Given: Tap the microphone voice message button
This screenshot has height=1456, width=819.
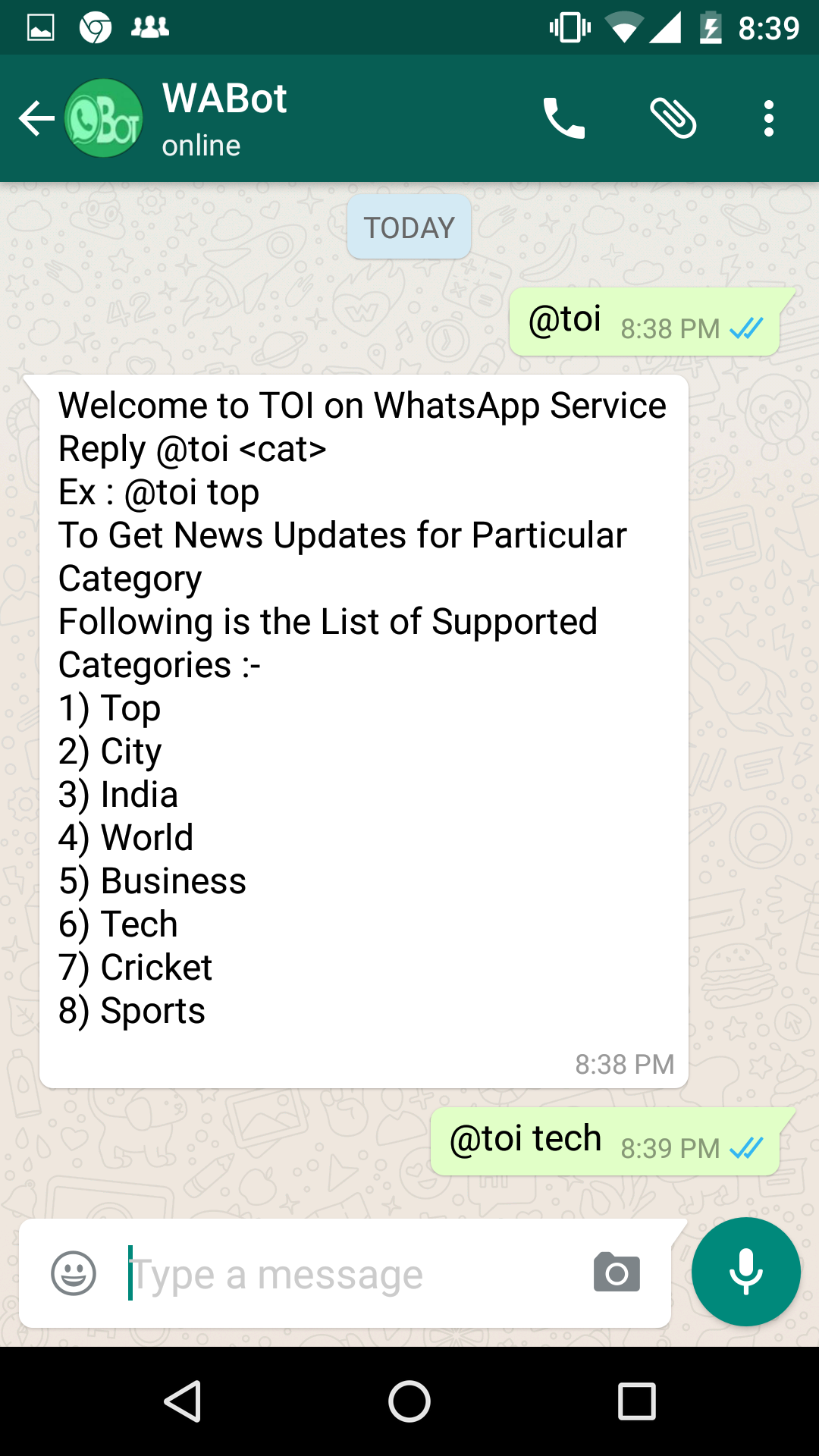Looking at the screenshot, I should point(745,1272).
